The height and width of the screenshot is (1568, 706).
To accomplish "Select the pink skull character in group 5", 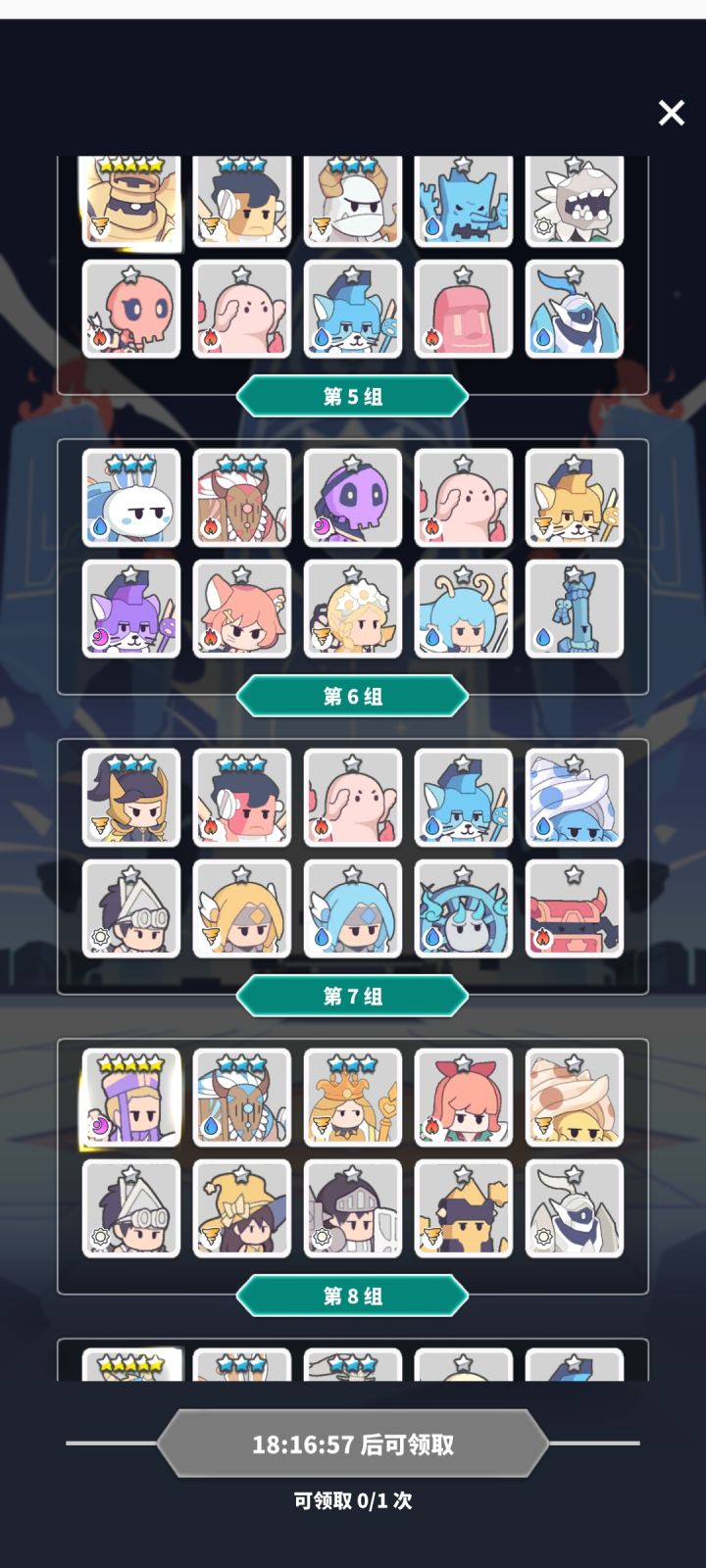I will point(132,311).
